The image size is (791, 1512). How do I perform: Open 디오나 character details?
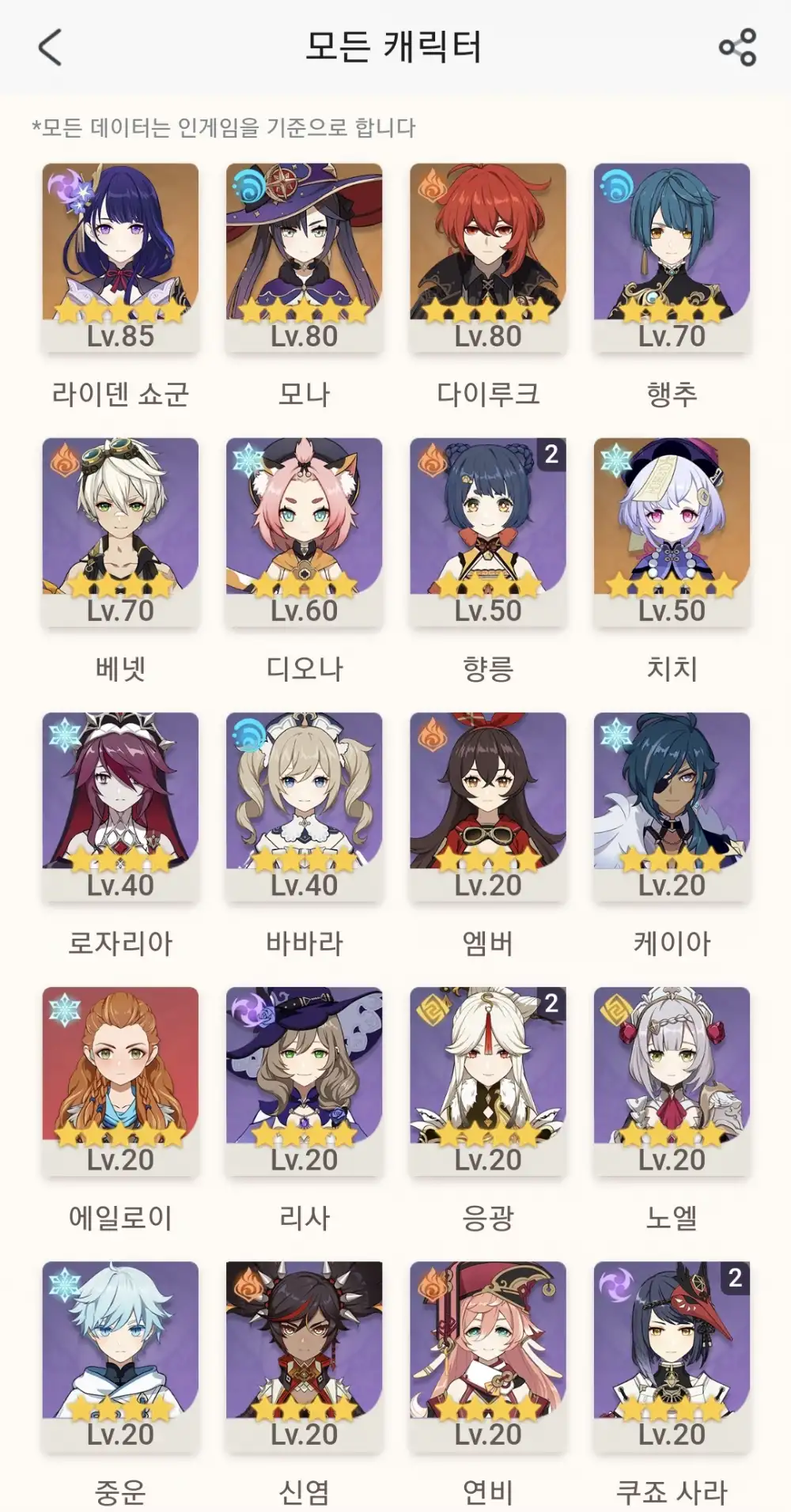305,532
